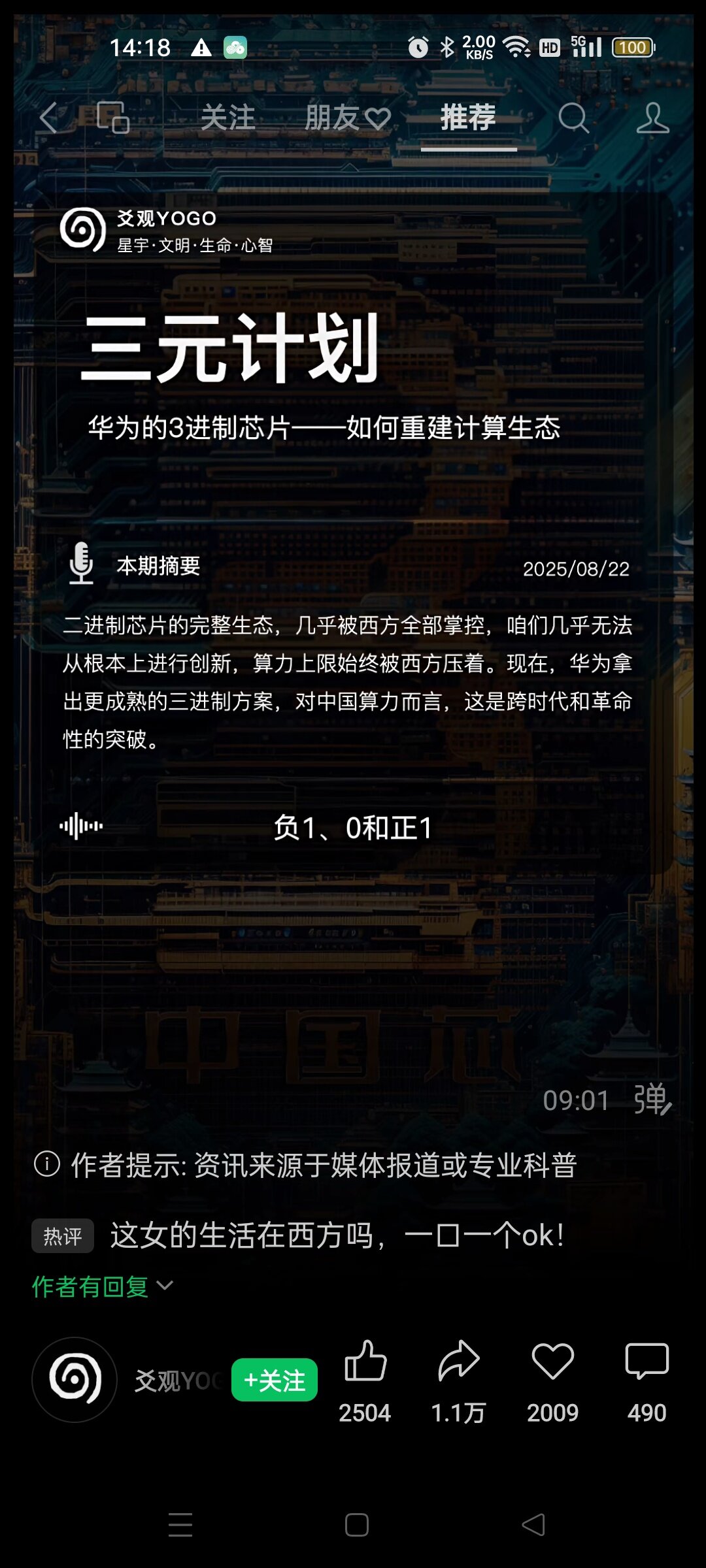This screenshot has height=1568, width=706.
Task: Open the floating window icon
Action: (x=112, y=118)
